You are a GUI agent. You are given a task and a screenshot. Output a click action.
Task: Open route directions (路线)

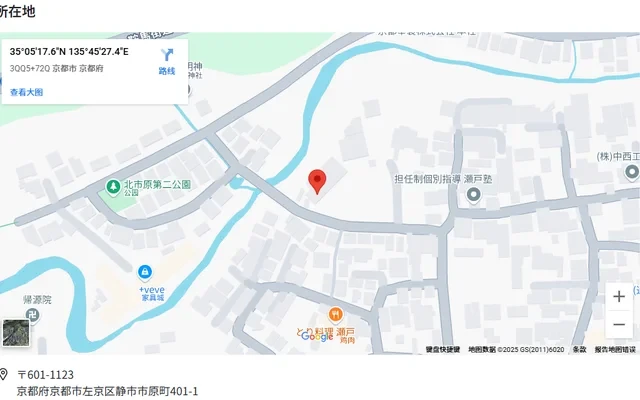(166, 60)
